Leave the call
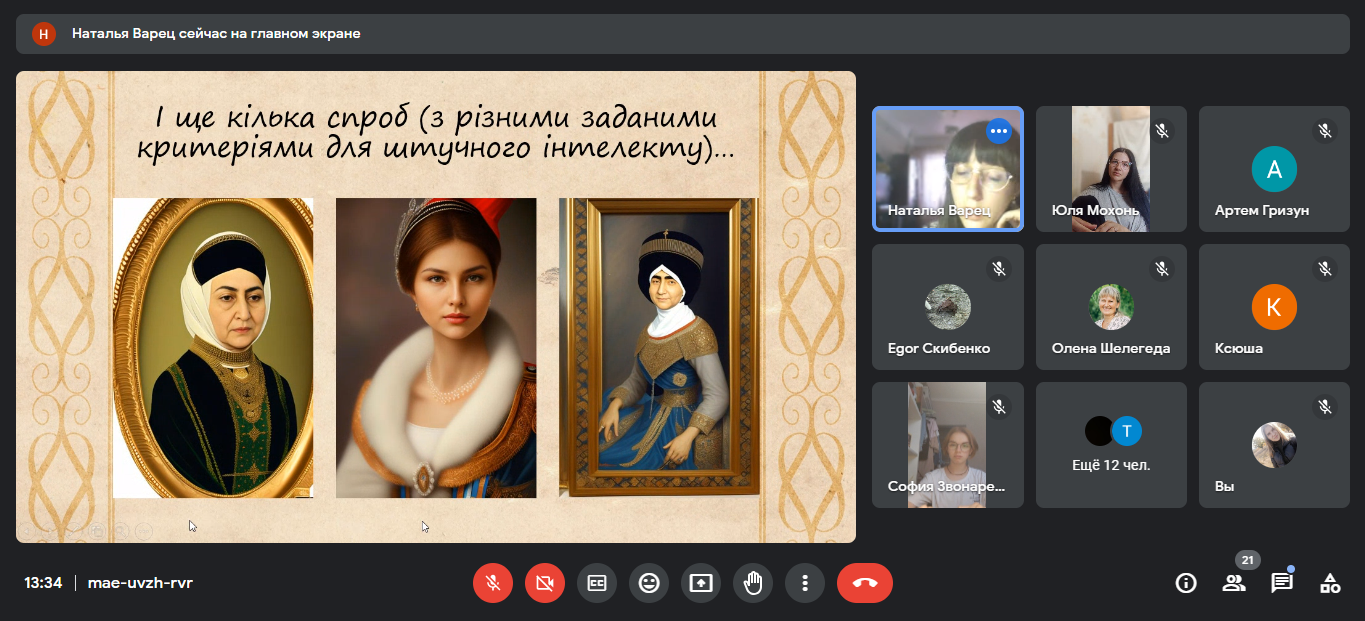The width and height of the screenshot is (1365, 621). (x=864, y=583)
